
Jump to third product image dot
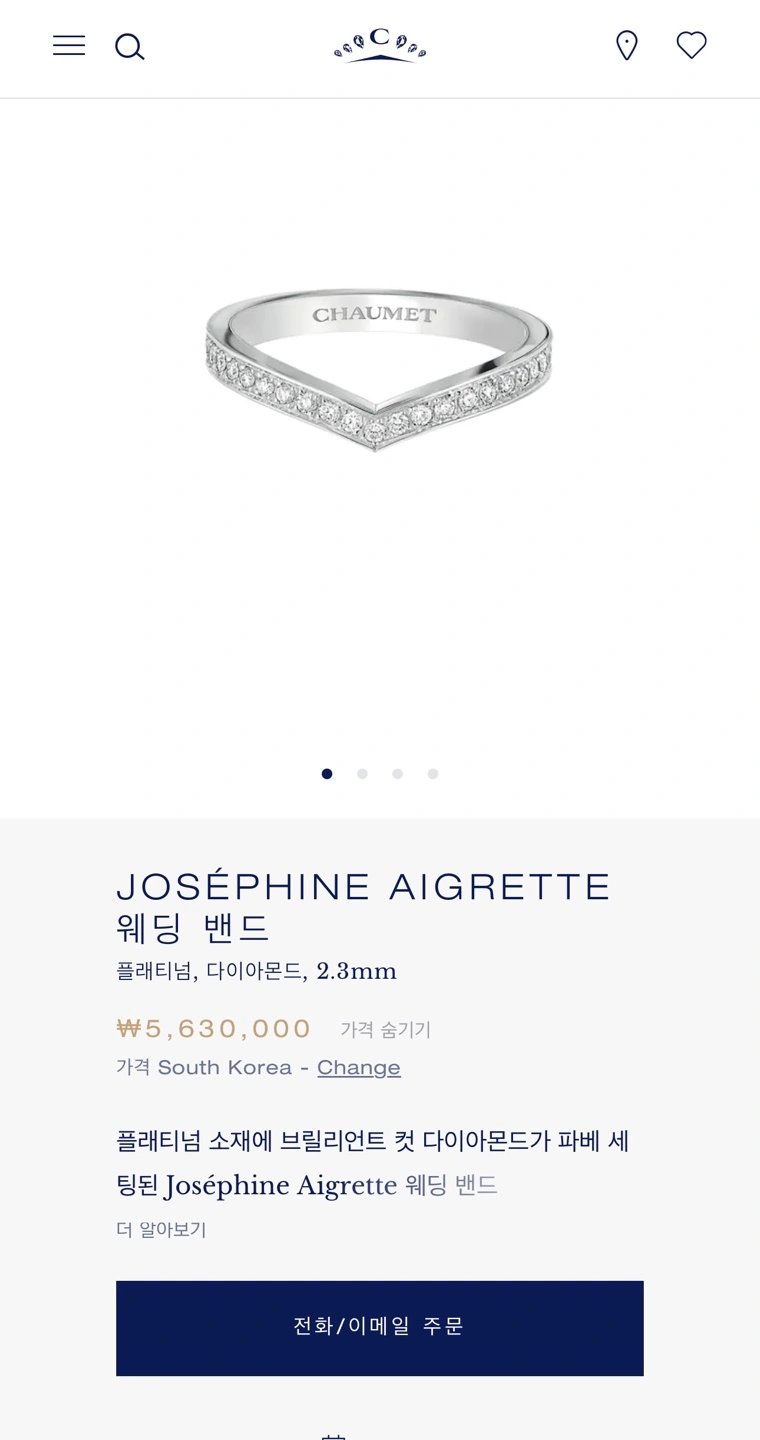click(x=397, y=773)
